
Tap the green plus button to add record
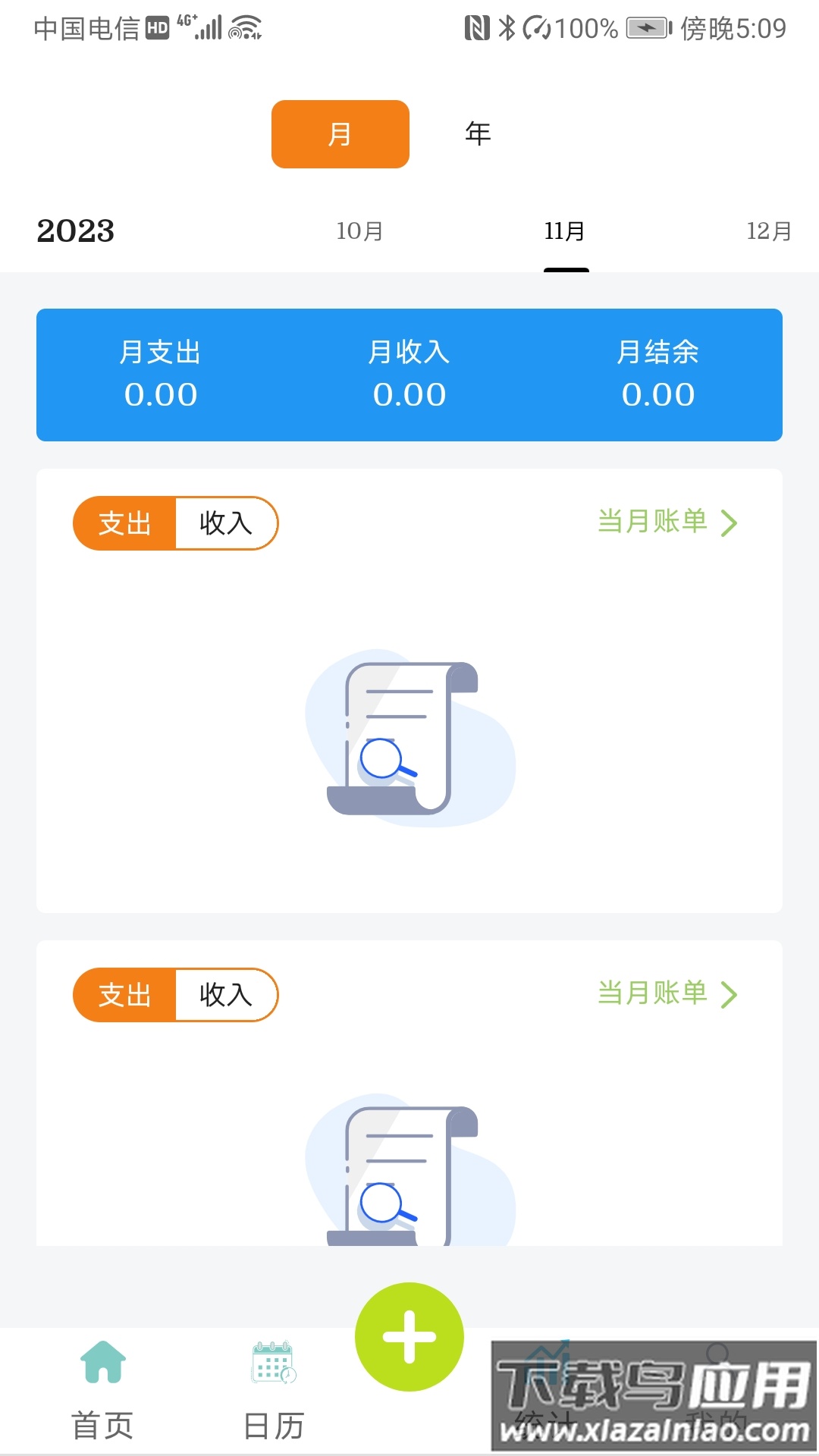point(409,1337)
